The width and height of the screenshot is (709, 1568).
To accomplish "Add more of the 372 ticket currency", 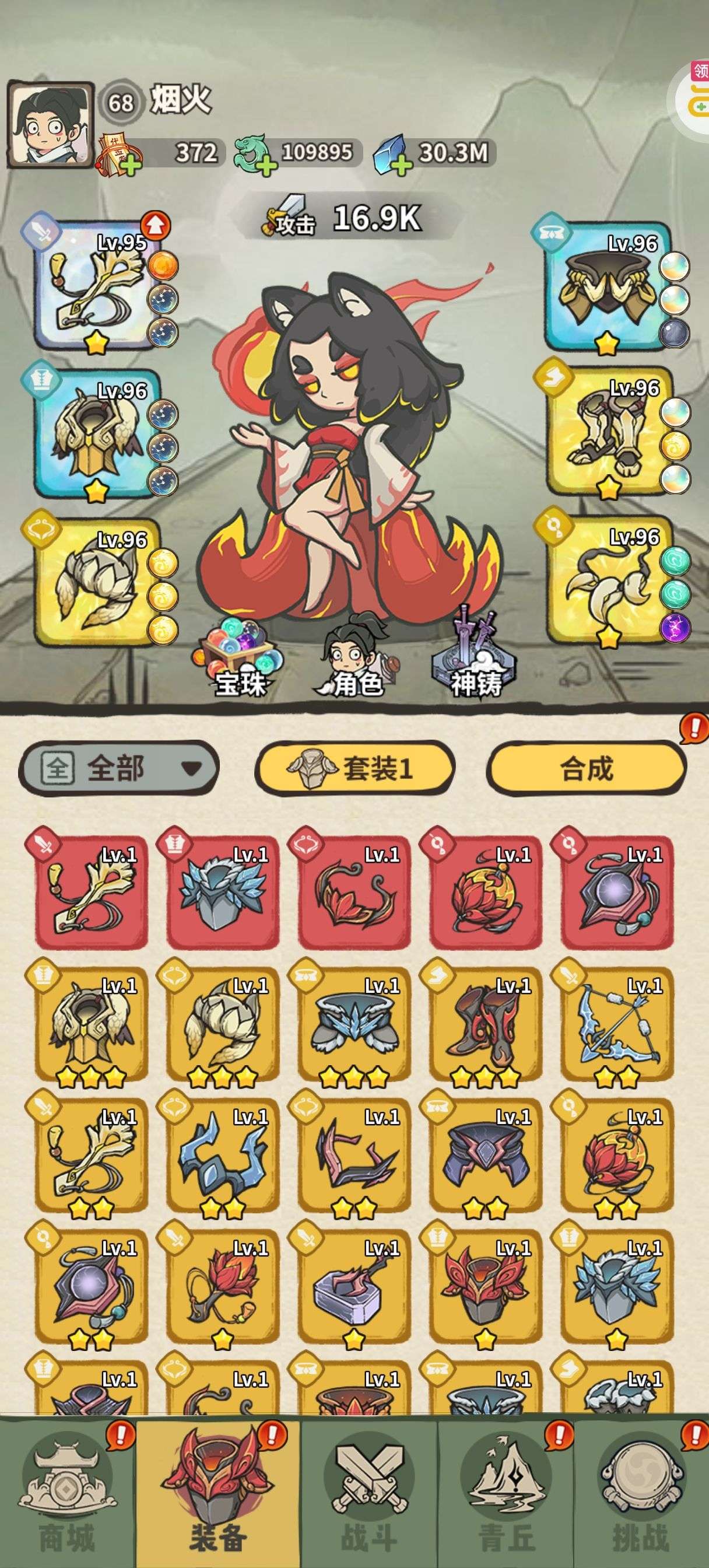I will (129, 163).
